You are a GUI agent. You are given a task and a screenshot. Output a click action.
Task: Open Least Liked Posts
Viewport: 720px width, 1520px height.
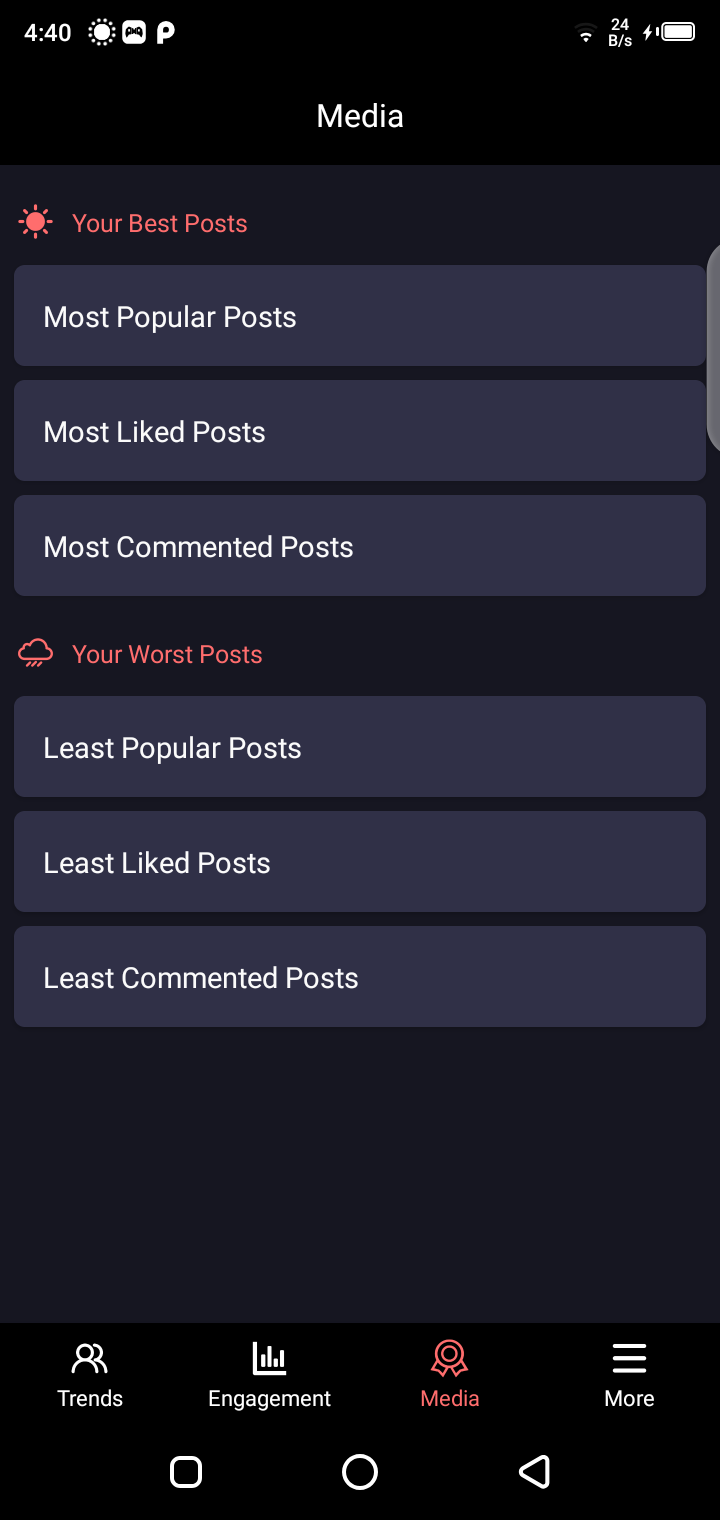coord(360,862)
